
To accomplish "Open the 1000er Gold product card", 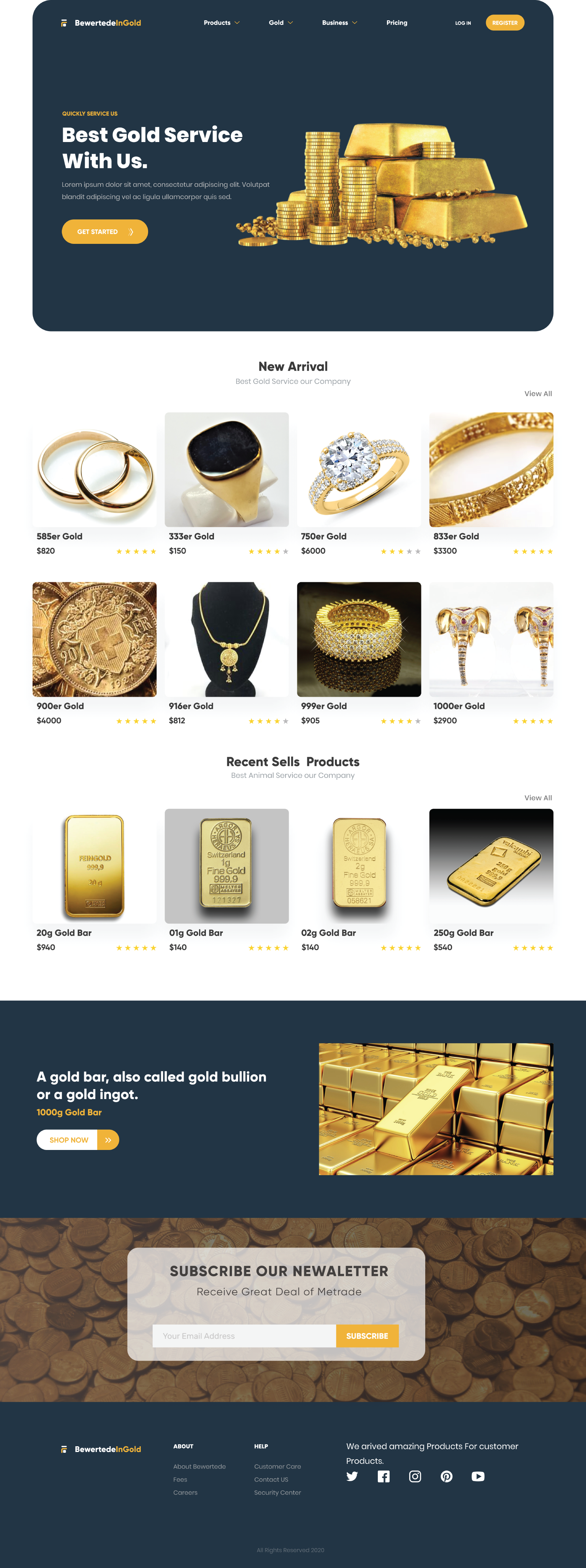I will [491, 639].
